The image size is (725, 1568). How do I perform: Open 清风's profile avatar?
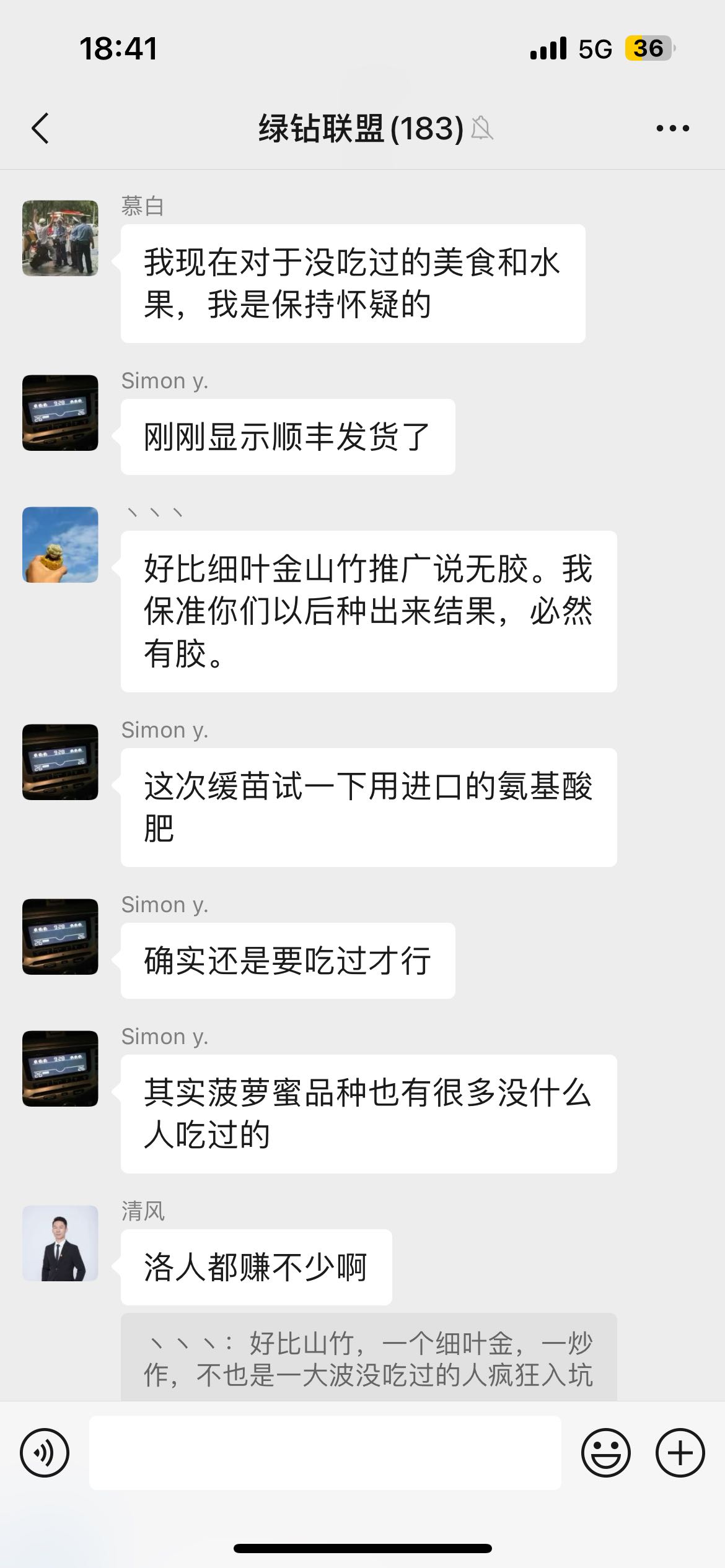pyautogui.click(x=60, y=1244)
